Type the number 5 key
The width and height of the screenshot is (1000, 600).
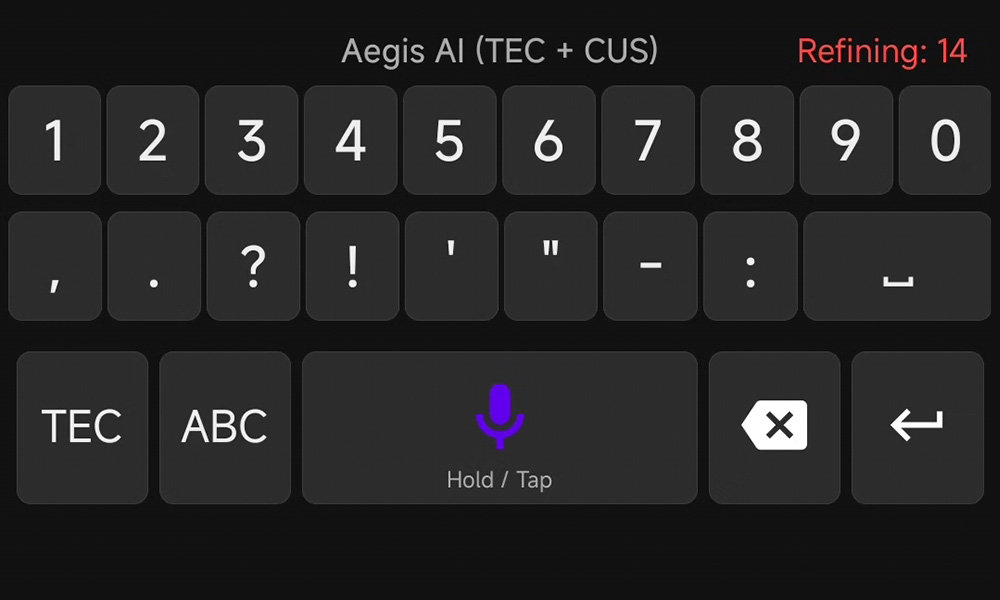coord(449,140)
